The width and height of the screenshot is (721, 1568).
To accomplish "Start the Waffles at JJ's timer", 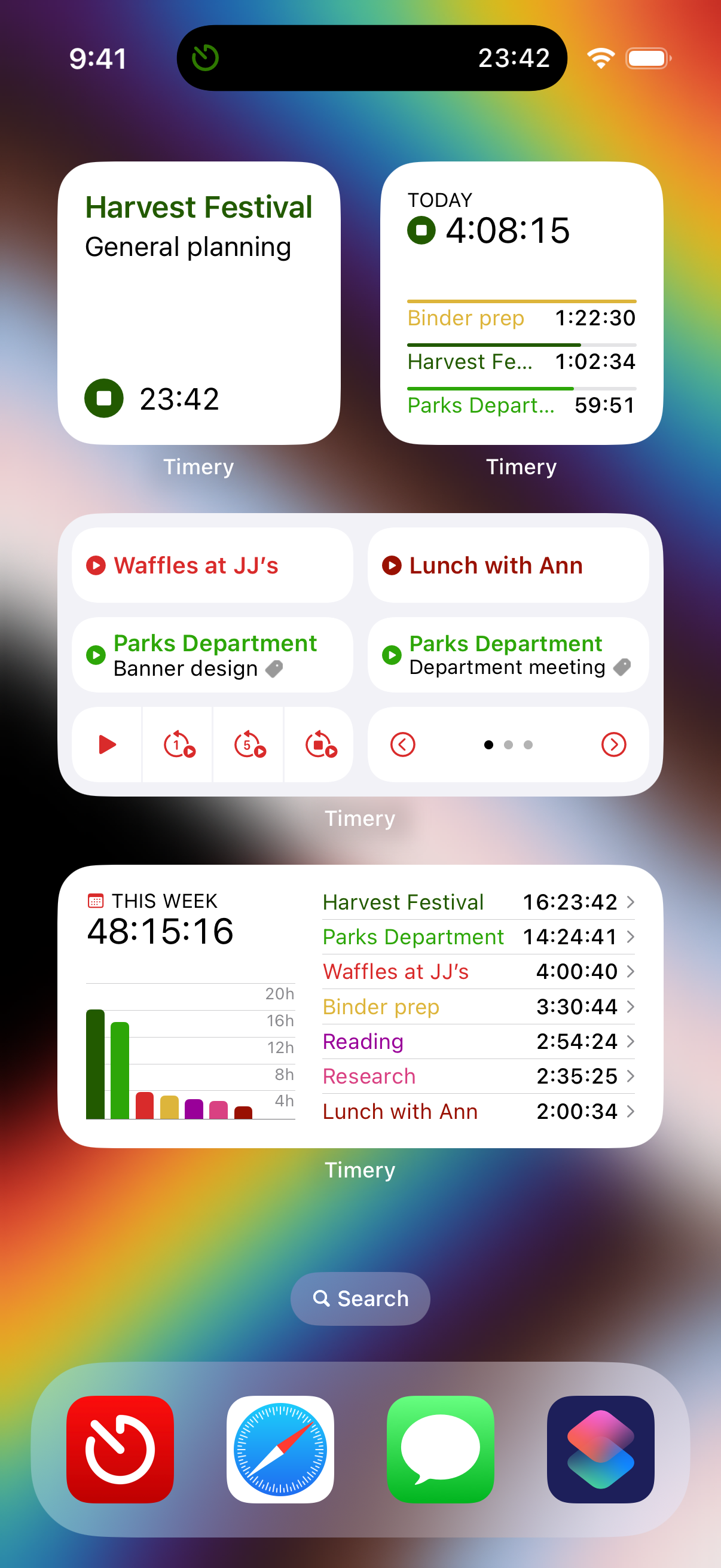I will point(212,566).
